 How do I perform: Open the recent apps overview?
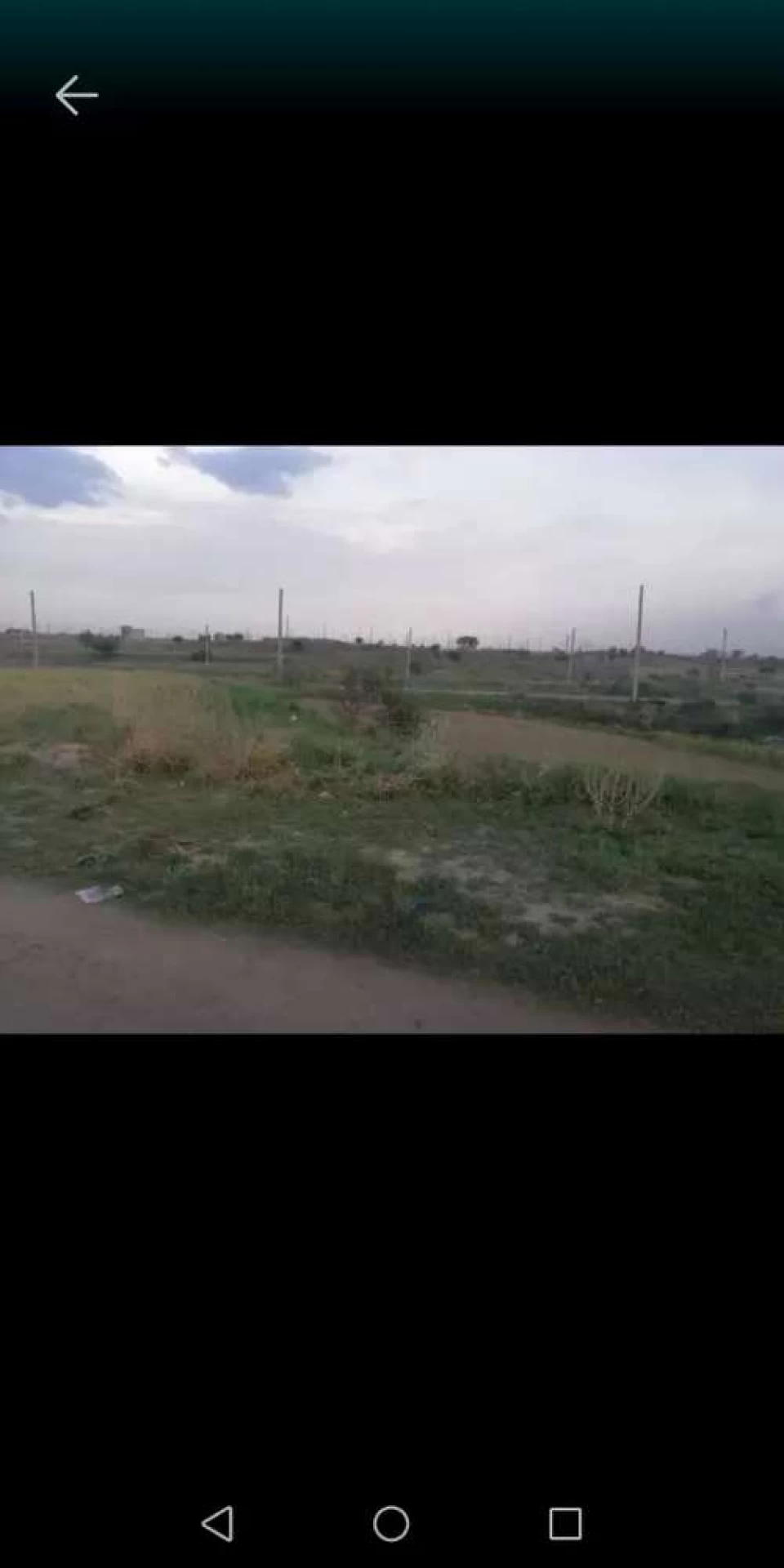(564, 1523)
